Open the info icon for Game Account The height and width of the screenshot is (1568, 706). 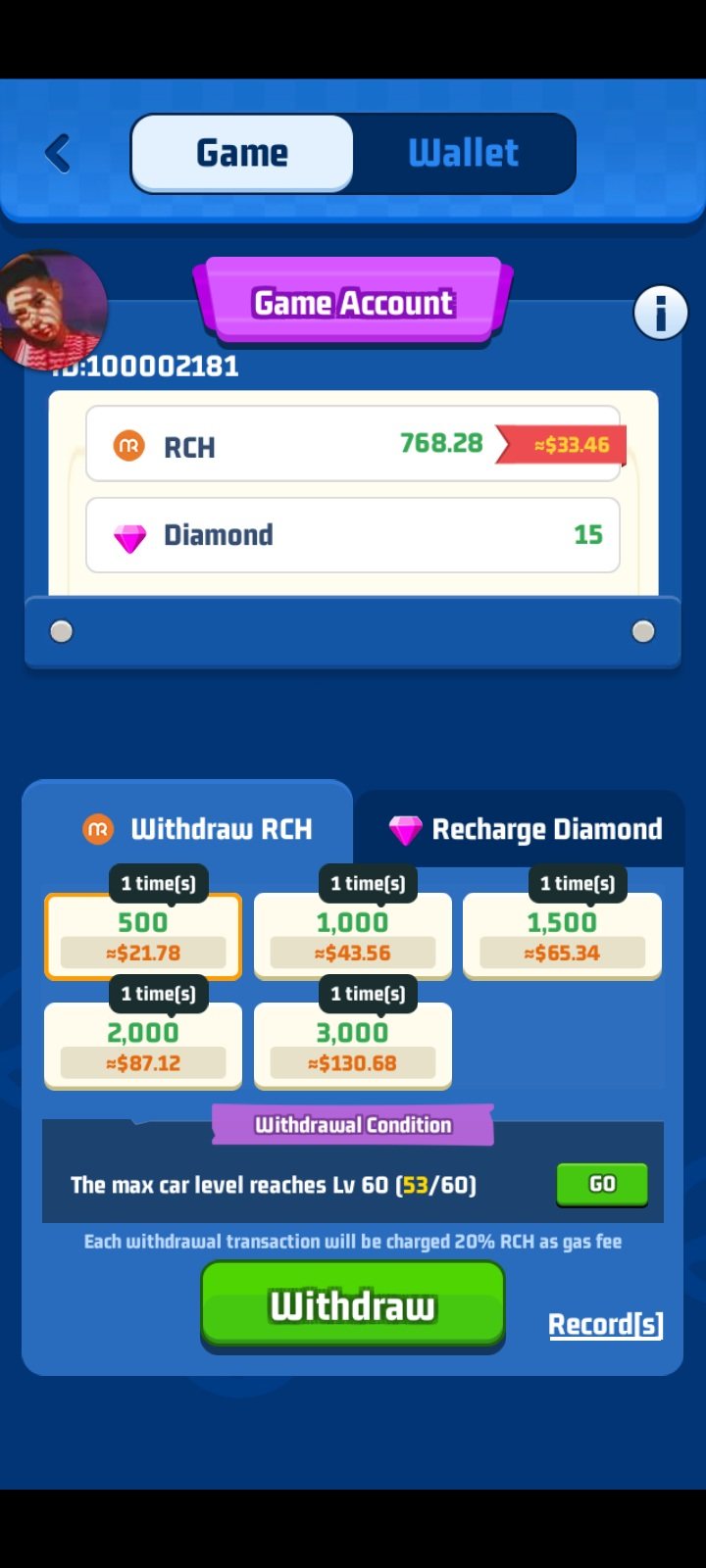point(660,314)
